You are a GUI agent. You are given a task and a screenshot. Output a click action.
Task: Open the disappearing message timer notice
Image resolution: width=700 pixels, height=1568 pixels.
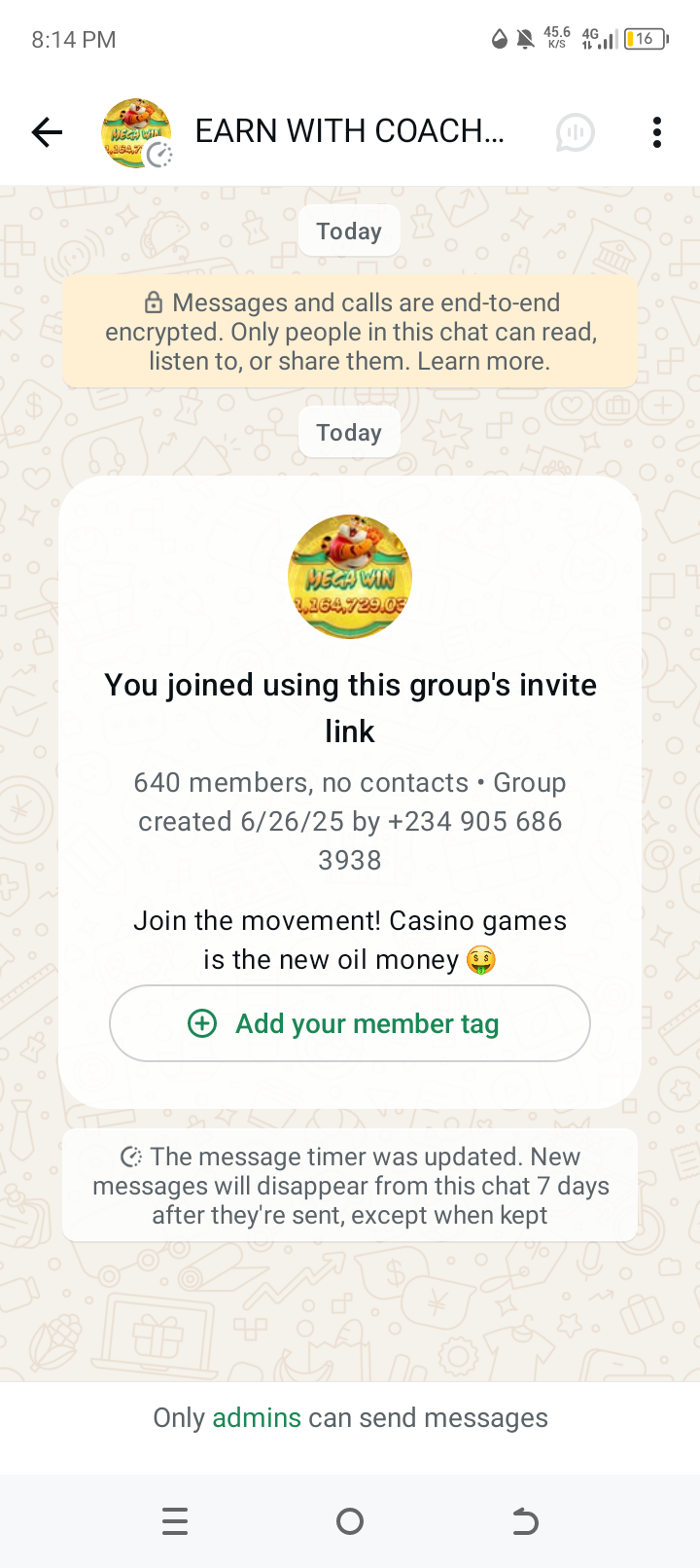pos(350,1186)
